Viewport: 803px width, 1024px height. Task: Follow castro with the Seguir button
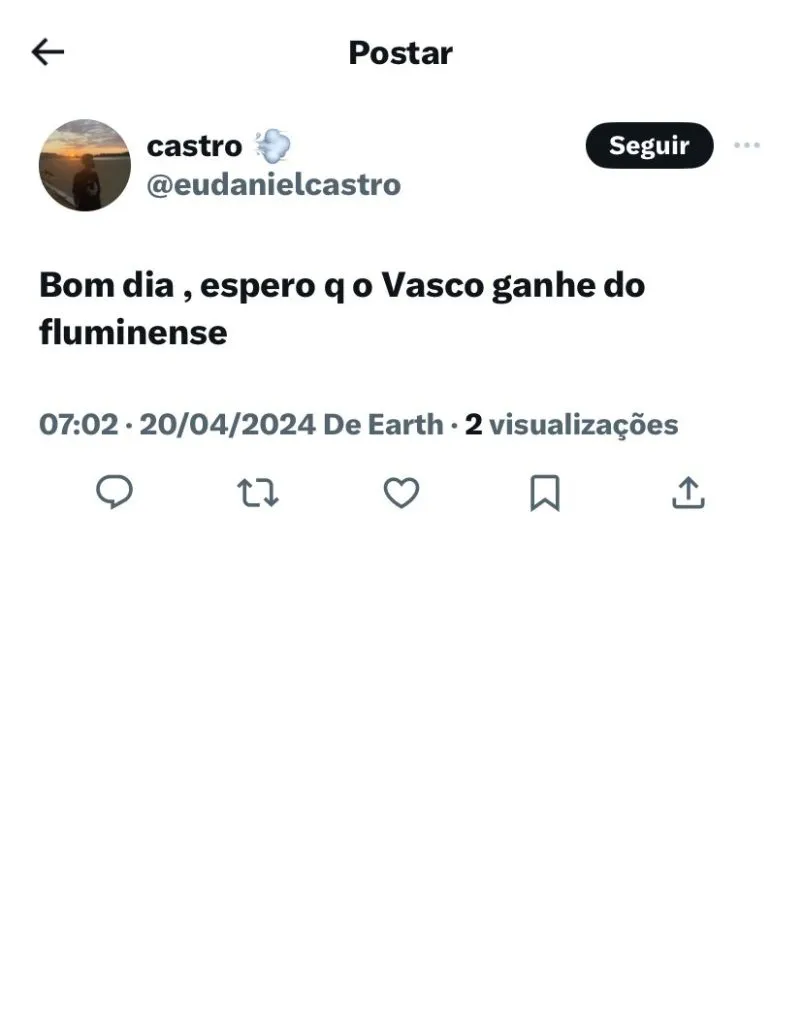(x=649, y=145)
